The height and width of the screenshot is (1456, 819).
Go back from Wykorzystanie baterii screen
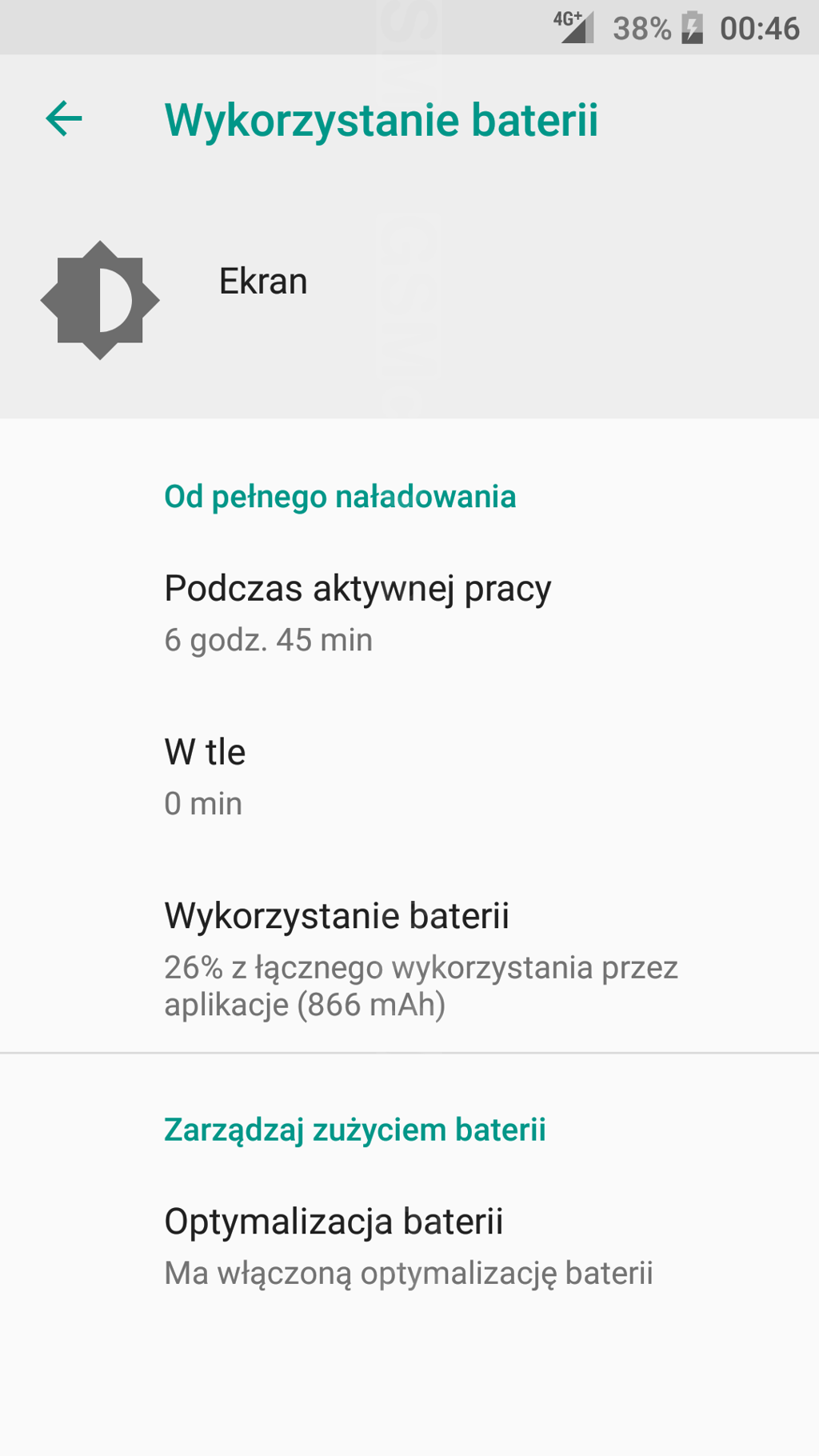point(64,119)
